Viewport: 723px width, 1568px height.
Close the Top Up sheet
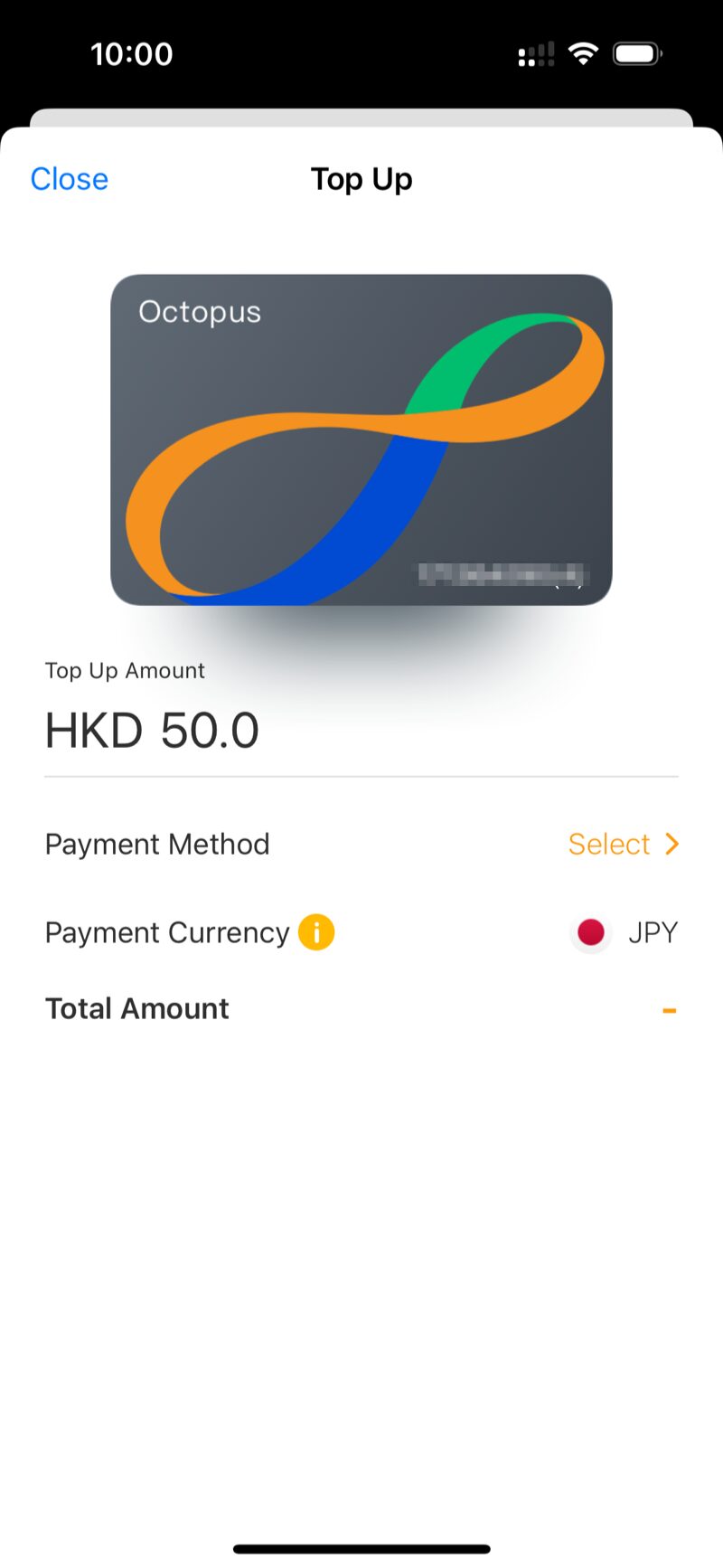coord(70,179)
